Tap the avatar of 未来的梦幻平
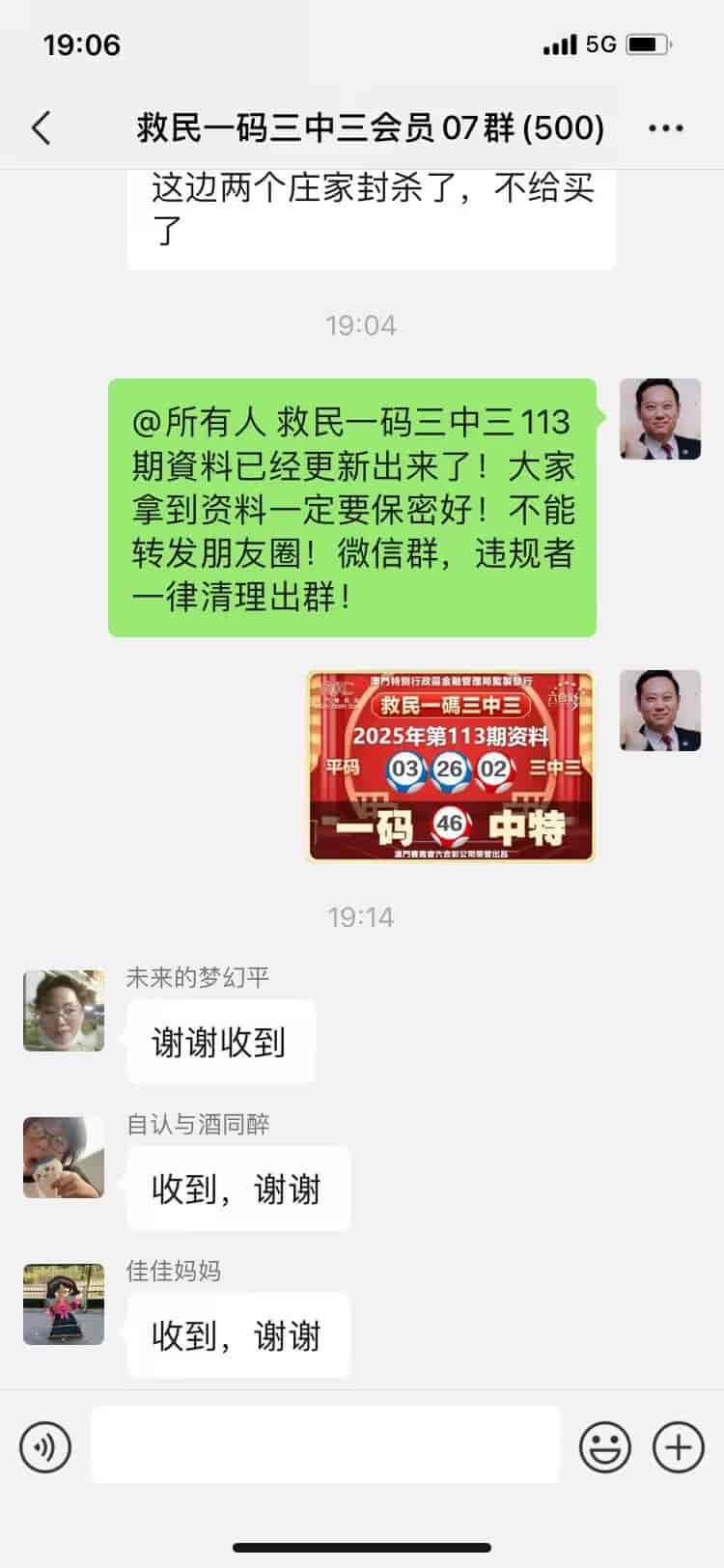The height and width of the screenshot is (1568, 724). pyautogui.click(x=64, y=1011)
